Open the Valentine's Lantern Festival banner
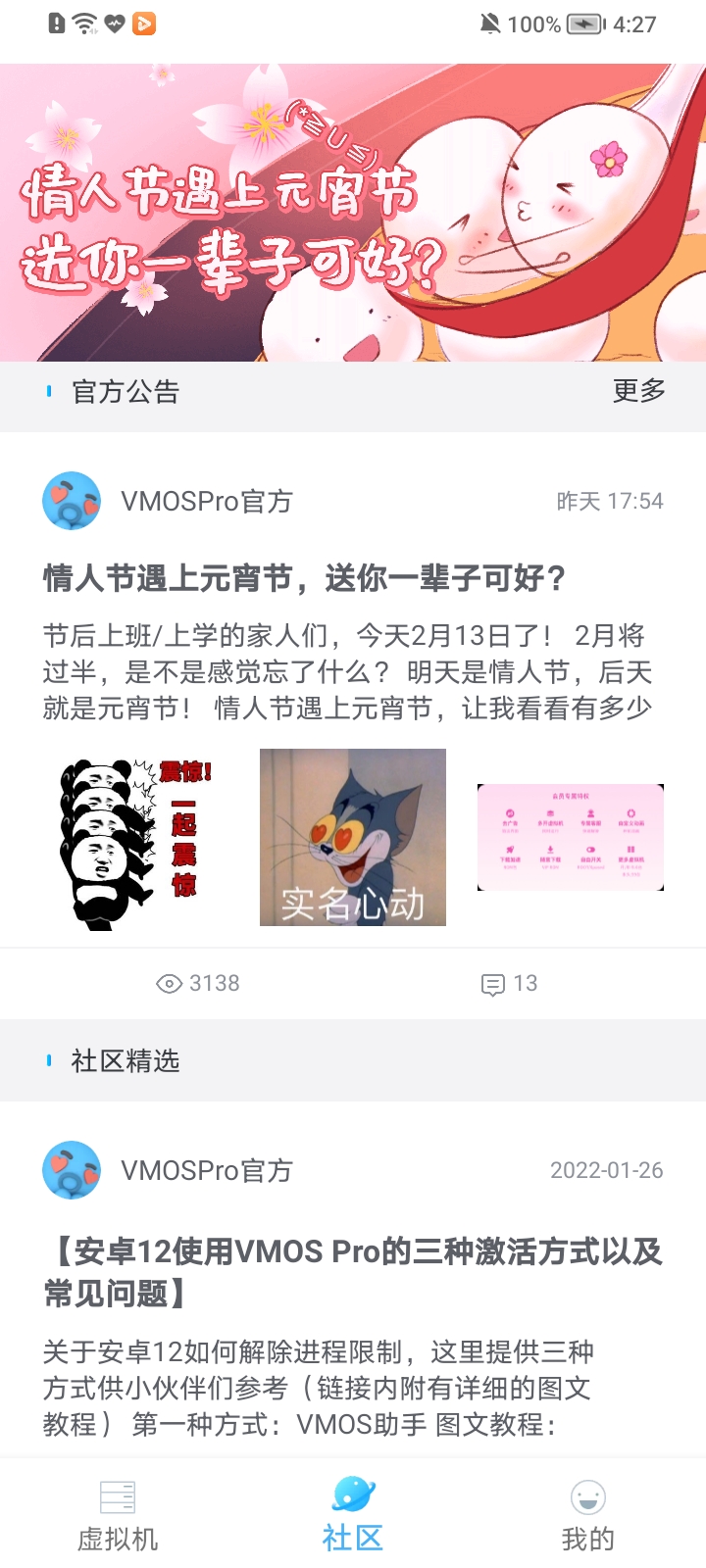 (x=353, y=213)
